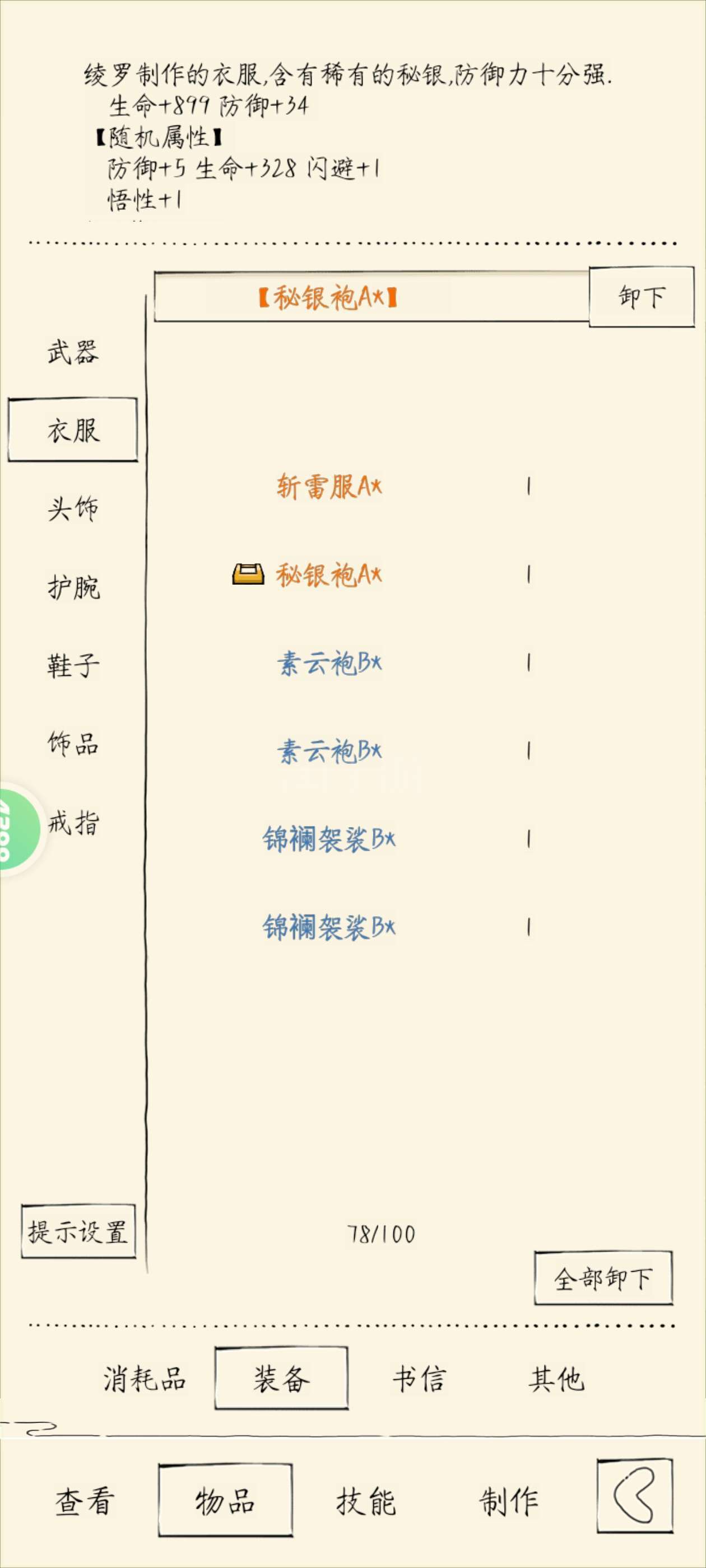Open the 技能 section
The width and height of the screenshot is (706, 1568).
click(366, 1501)
